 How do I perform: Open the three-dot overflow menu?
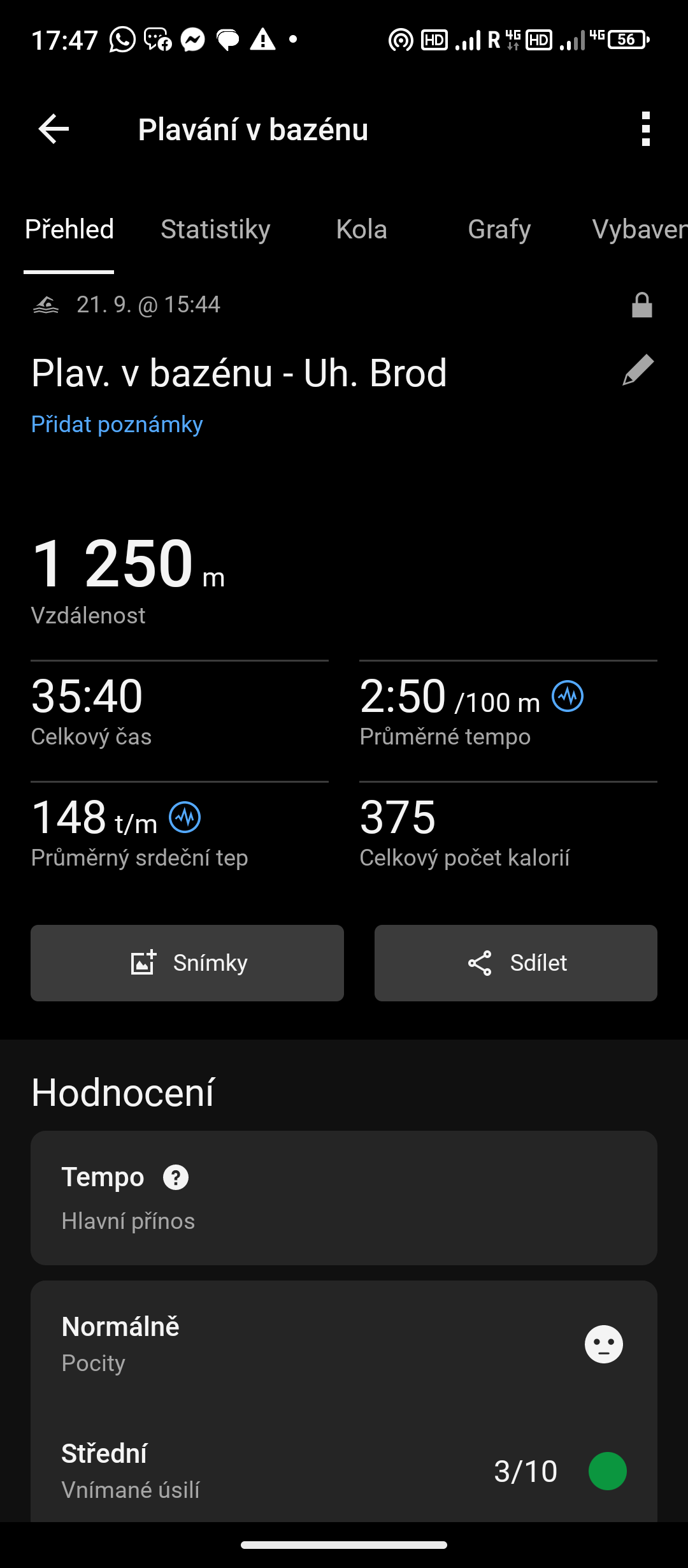(x=645, y=129)
